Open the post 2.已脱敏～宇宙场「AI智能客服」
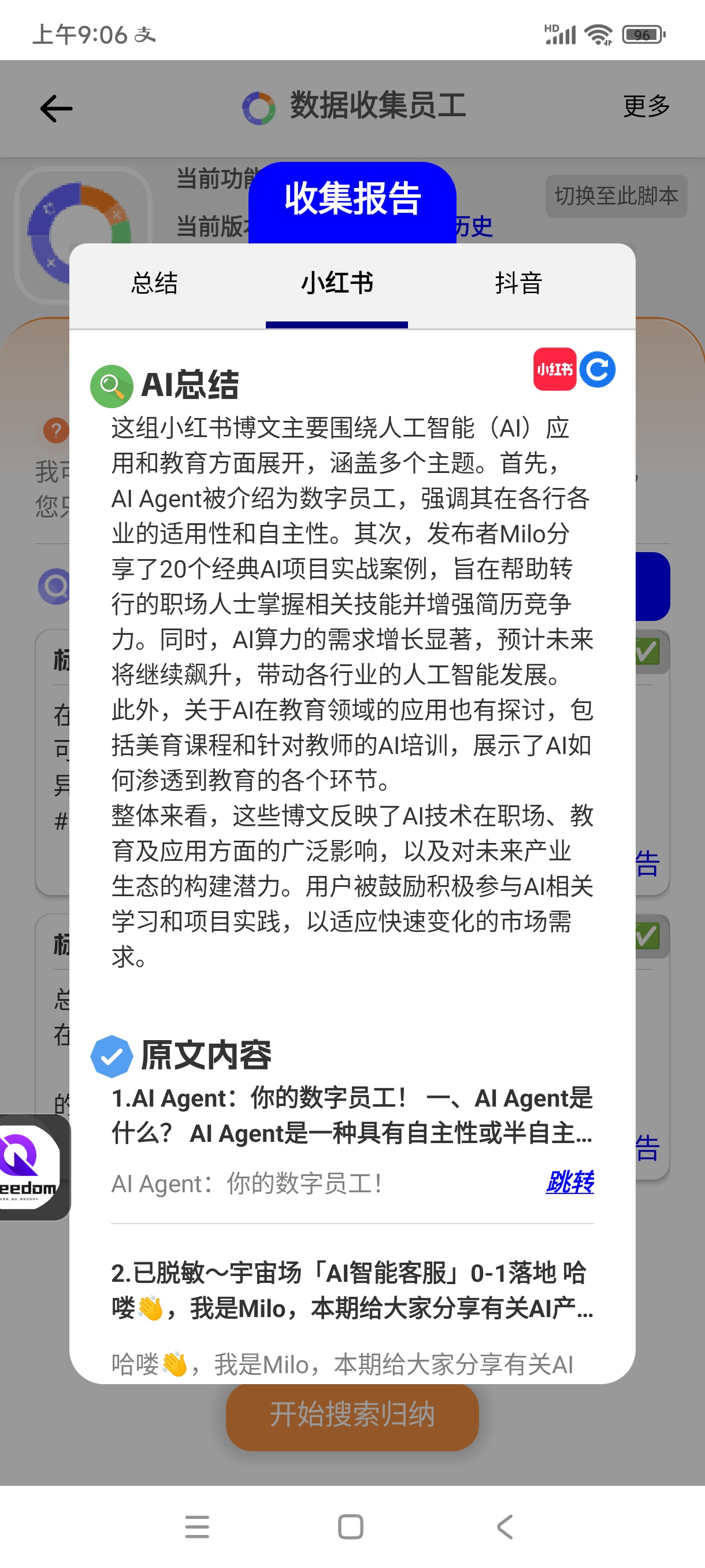This screenshot has height=1568, width=705. pos(351,1290)
